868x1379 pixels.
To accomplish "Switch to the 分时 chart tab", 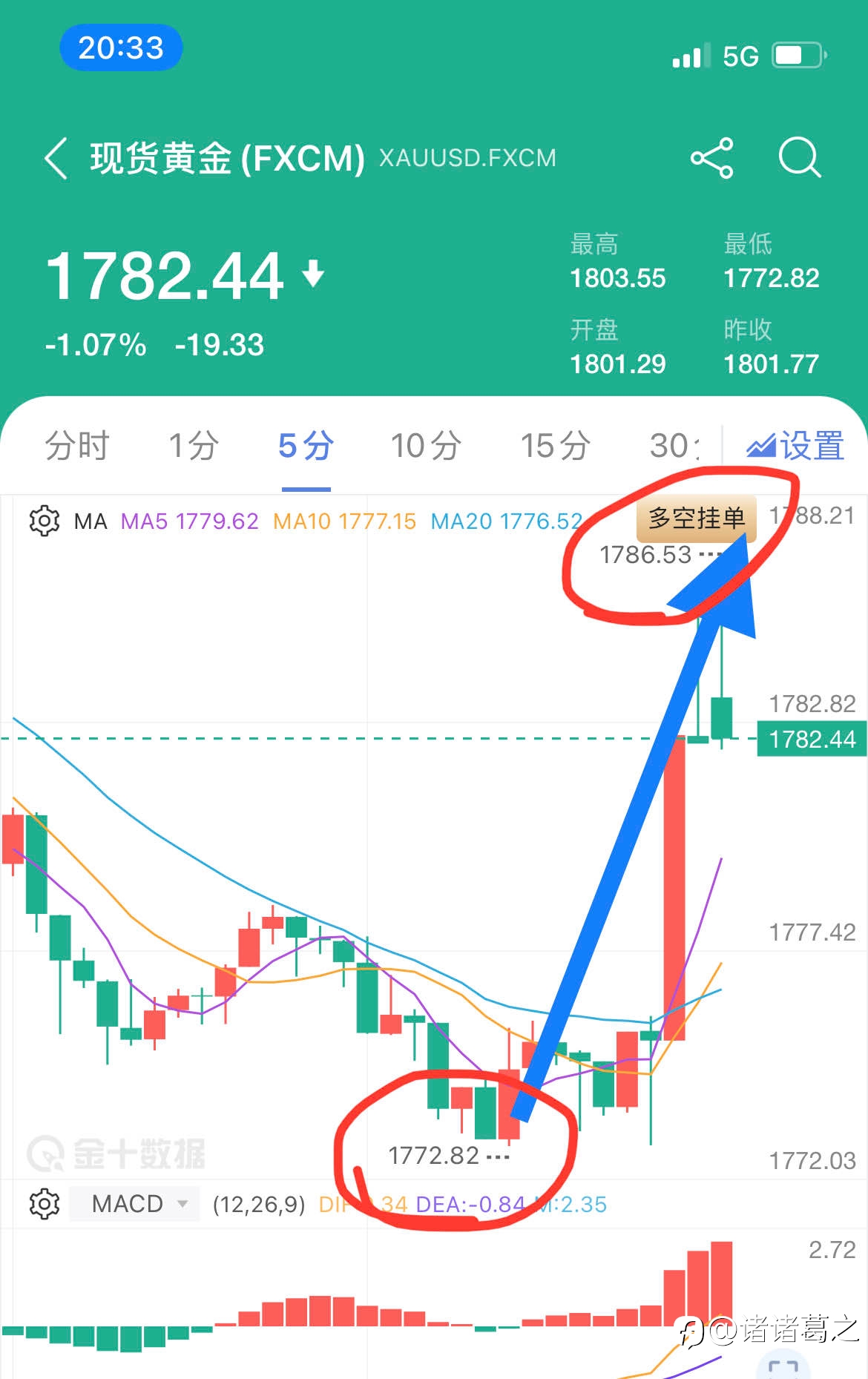I will click(77, 446).
